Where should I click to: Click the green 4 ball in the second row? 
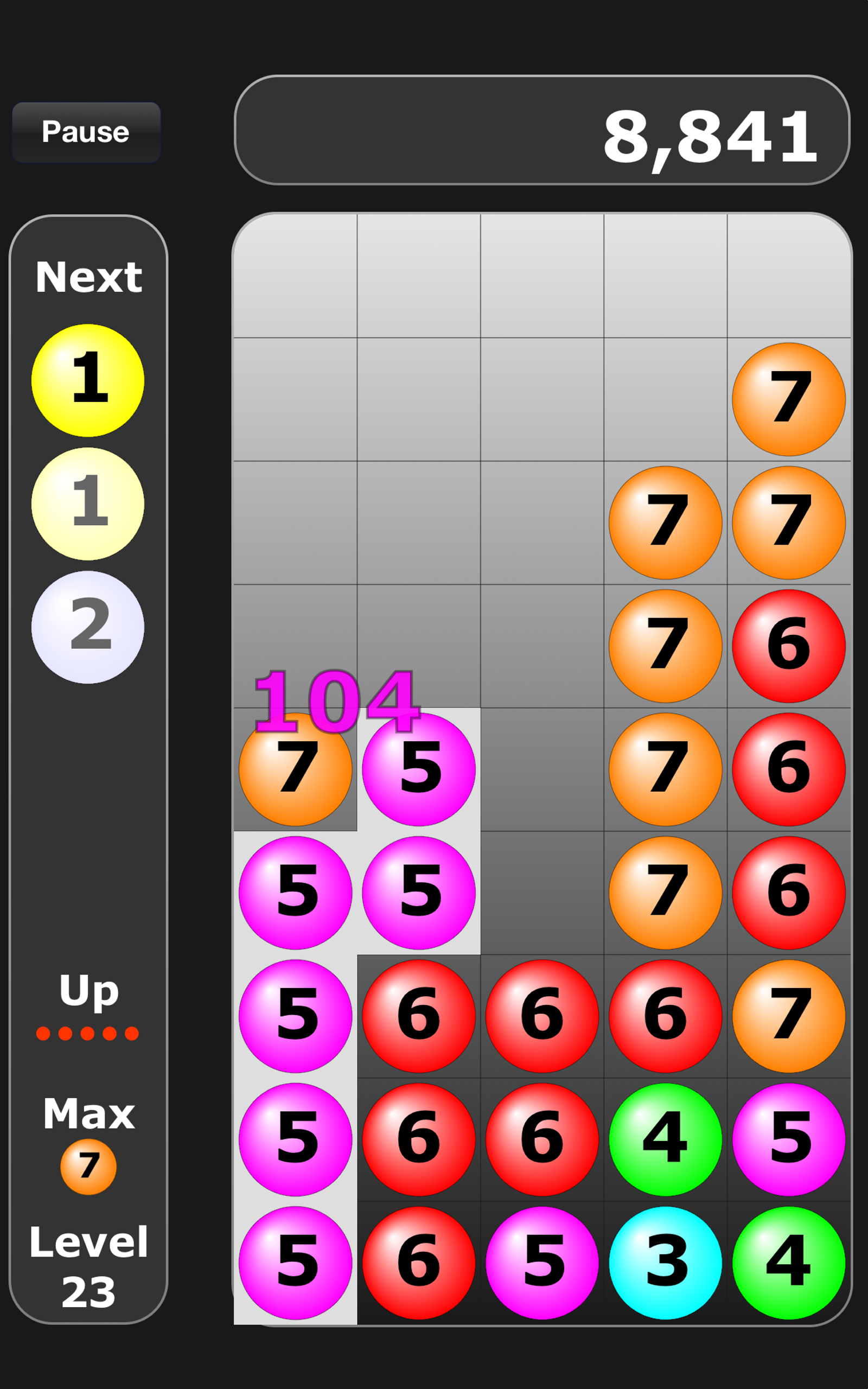665,1140
